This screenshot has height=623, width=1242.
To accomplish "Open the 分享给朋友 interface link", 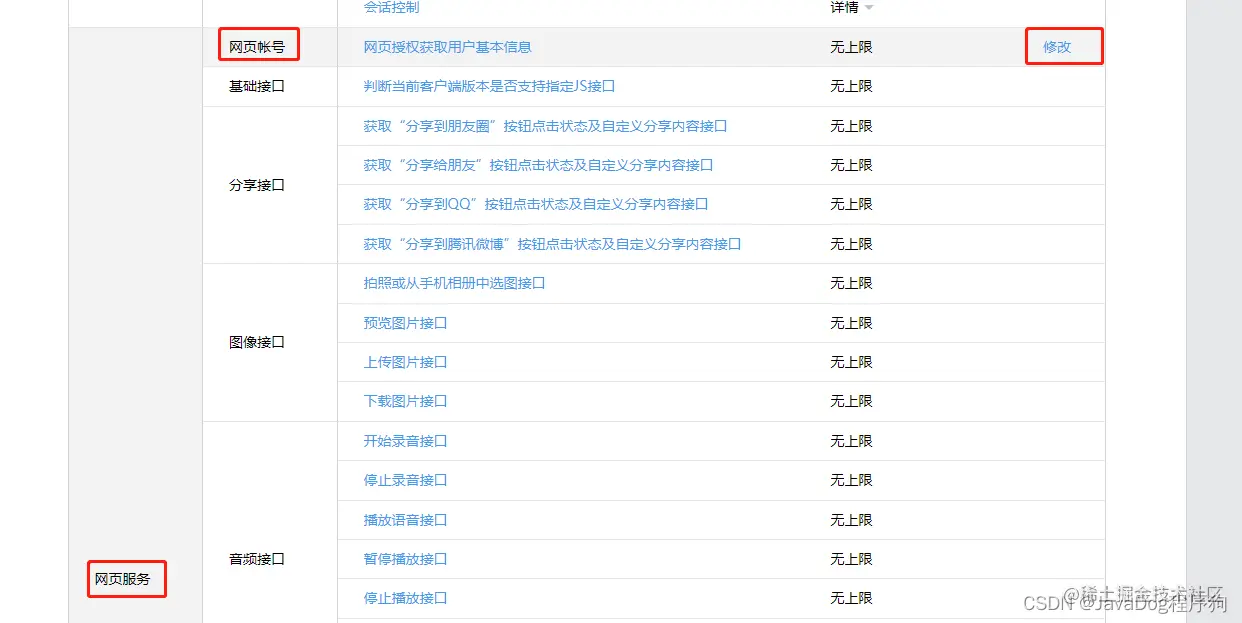I will 538,165.
